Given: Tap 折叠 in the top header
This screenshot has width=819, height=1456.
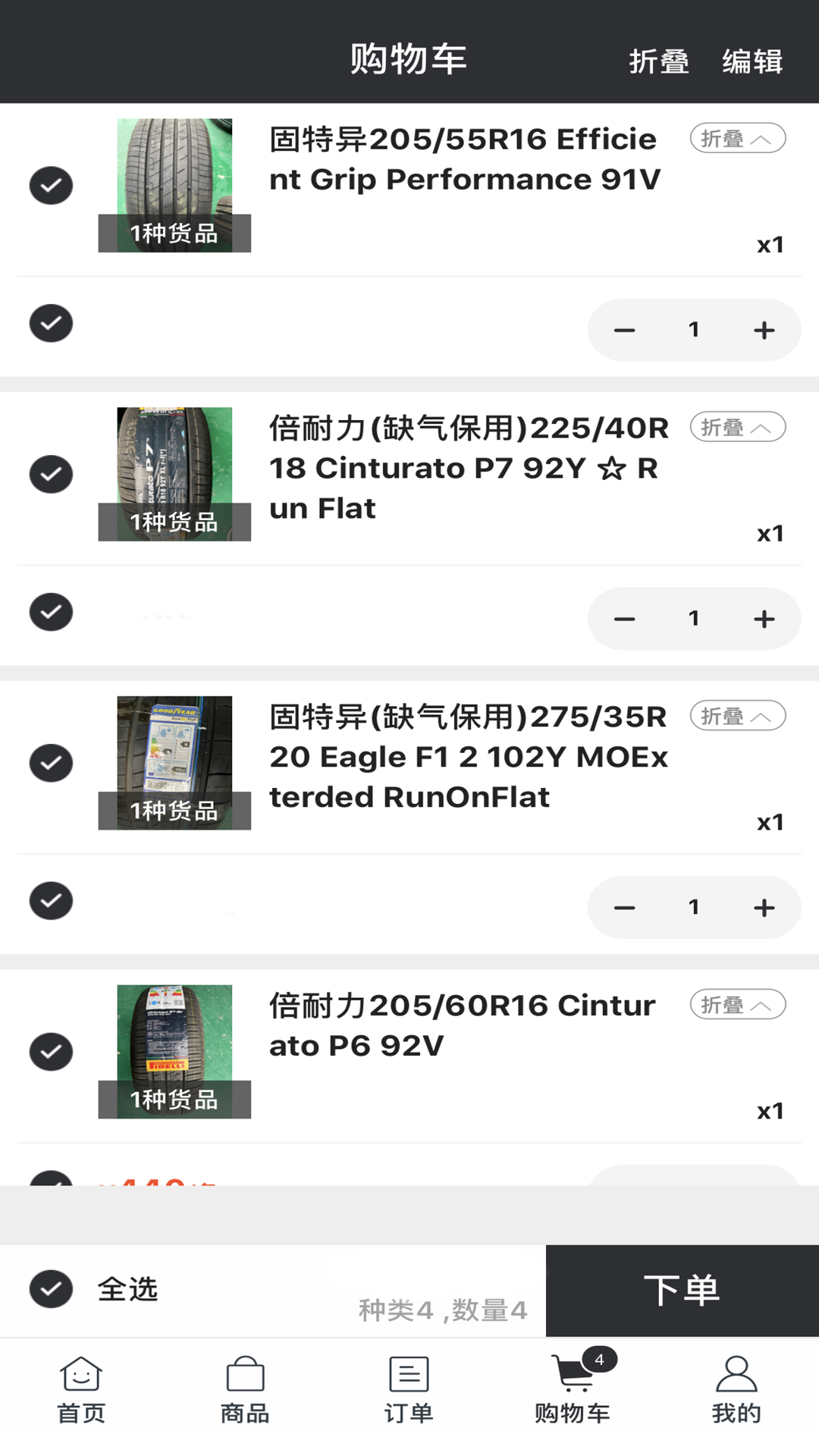Looking at the screenshot, I should pyautogui.click(x=658, y=61).
